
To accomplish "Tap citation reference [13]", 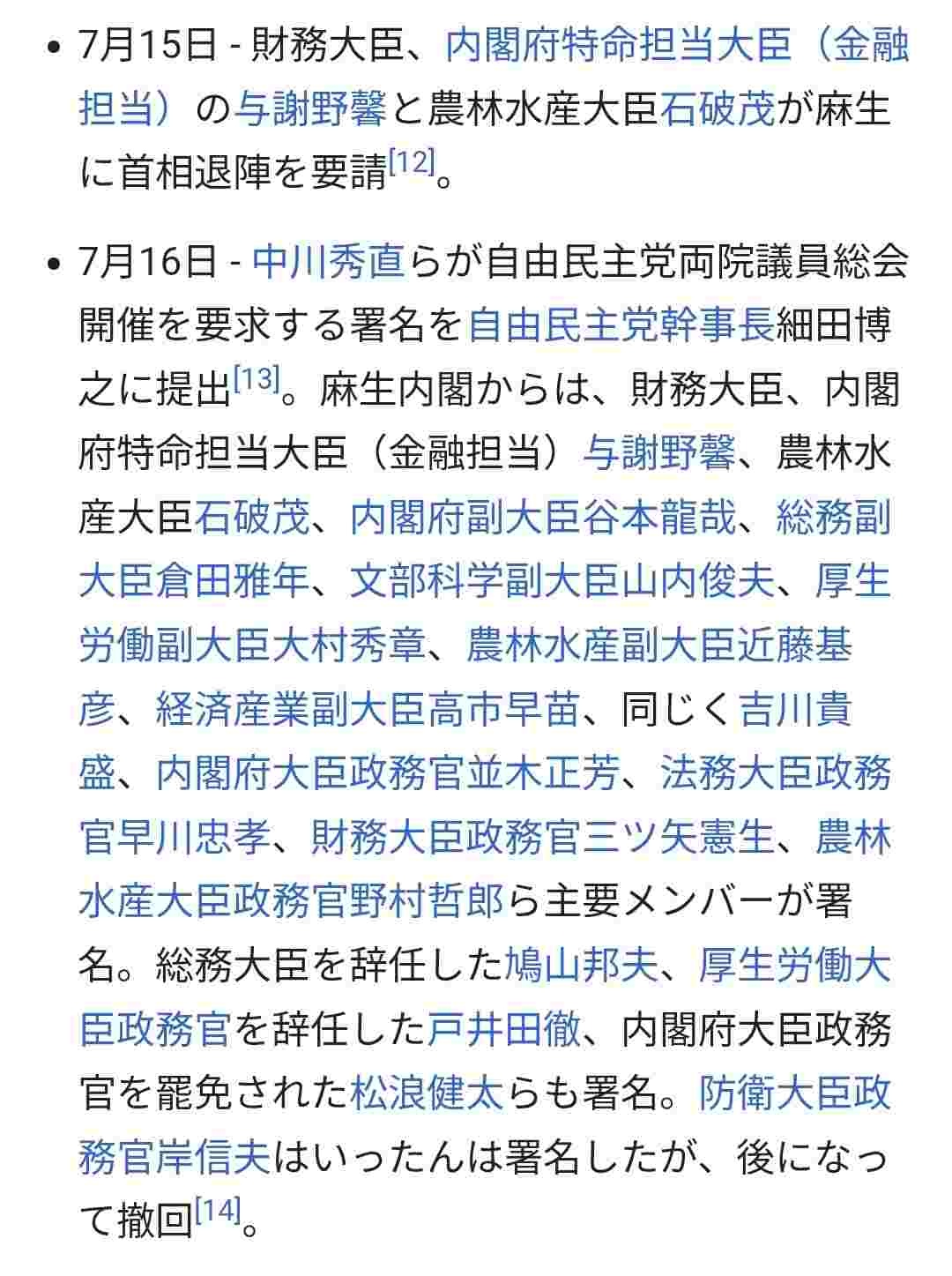I will (x=257, y=381).
